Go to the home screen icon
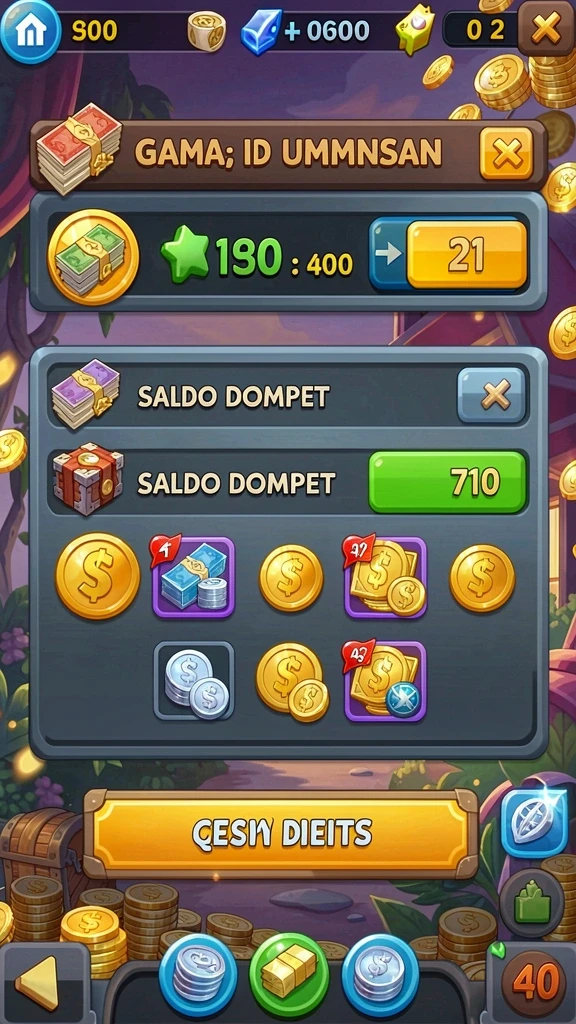The height and width of the screenshot is (1024, 576). 30,29
